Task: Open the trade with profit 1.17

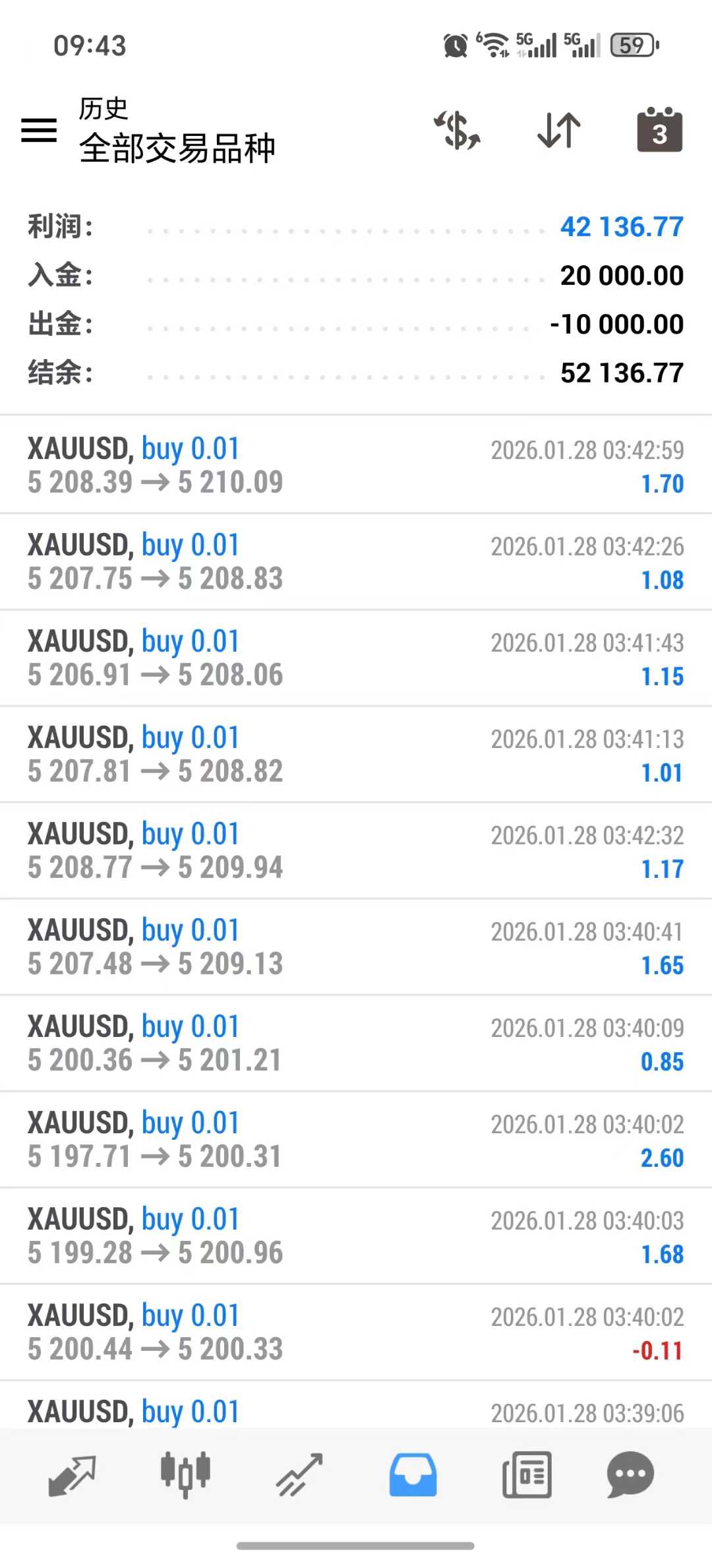Action: [356, 850]
